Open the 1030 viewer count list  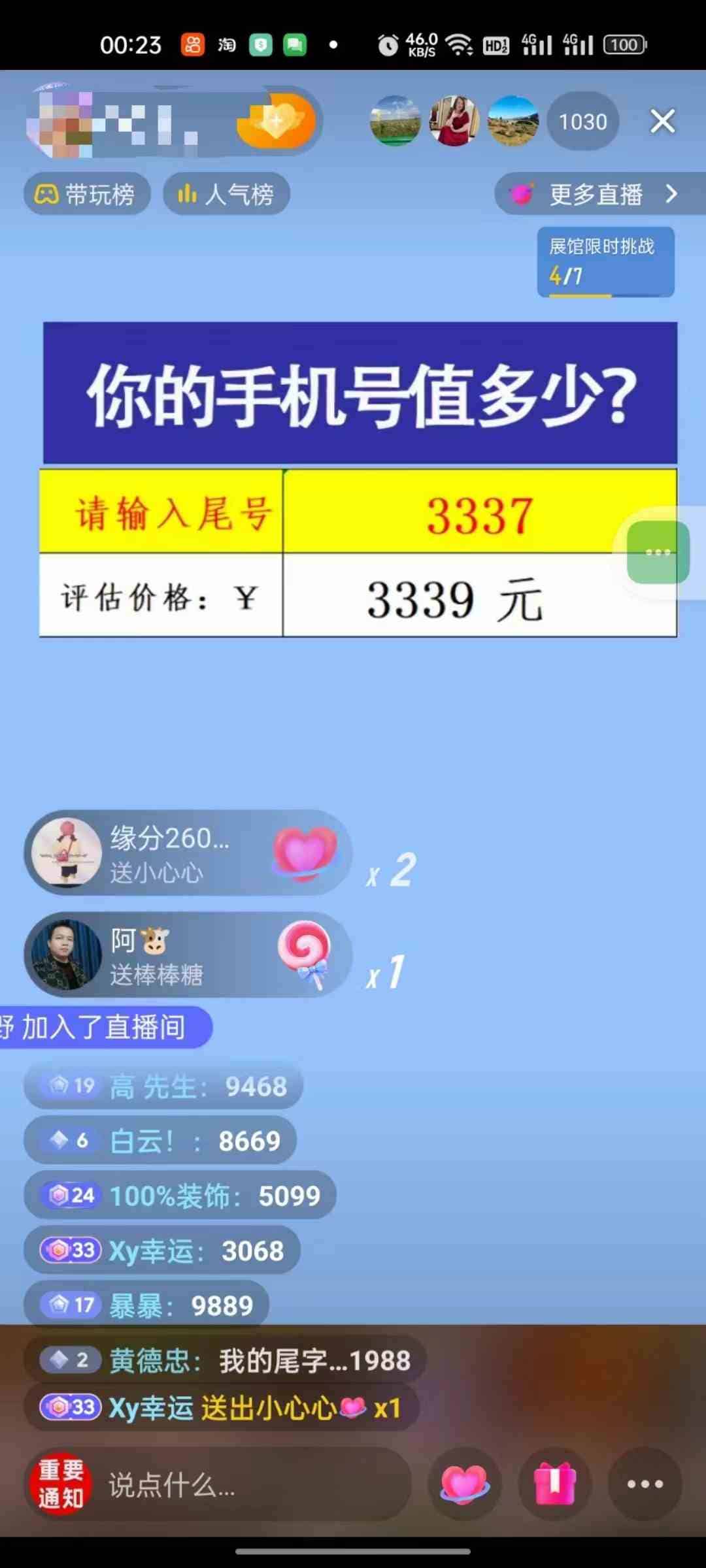pyautogui.click(x=582, y=122)
